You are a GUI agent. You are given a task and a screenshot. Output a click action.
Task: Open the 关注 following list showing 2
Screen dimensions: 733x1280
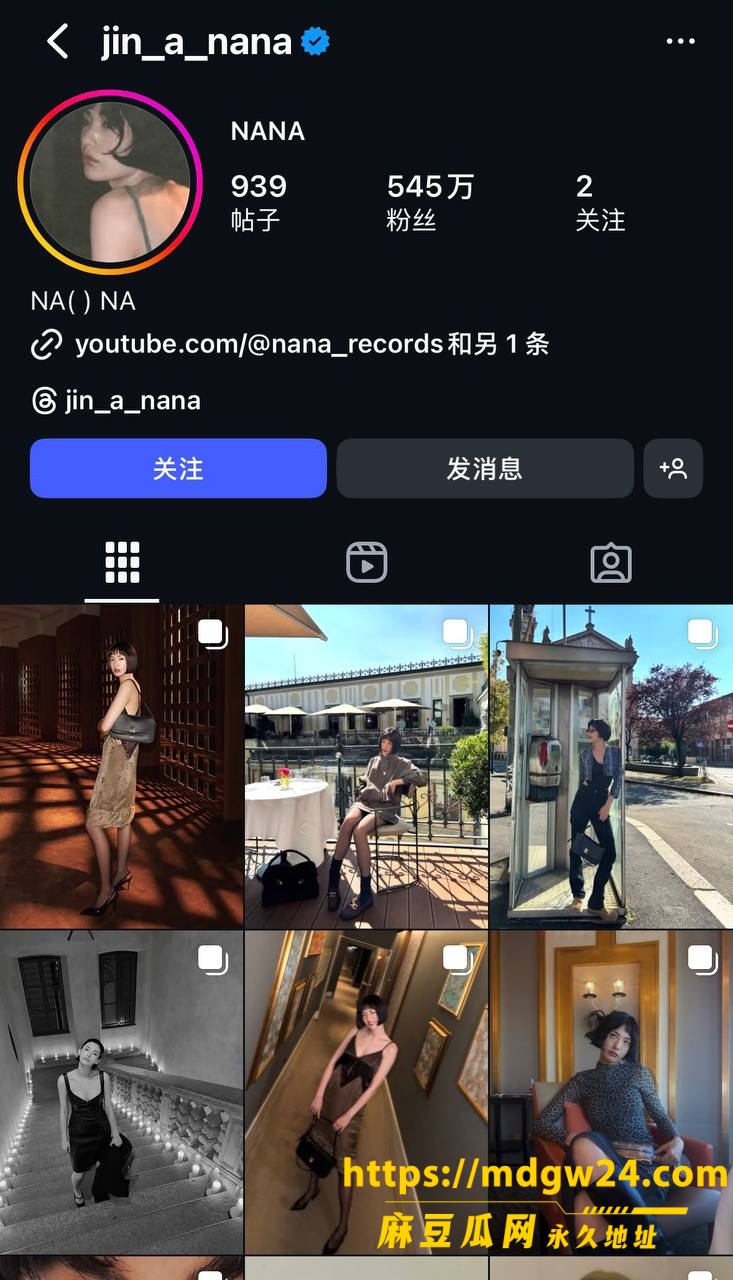click(600, 201)
